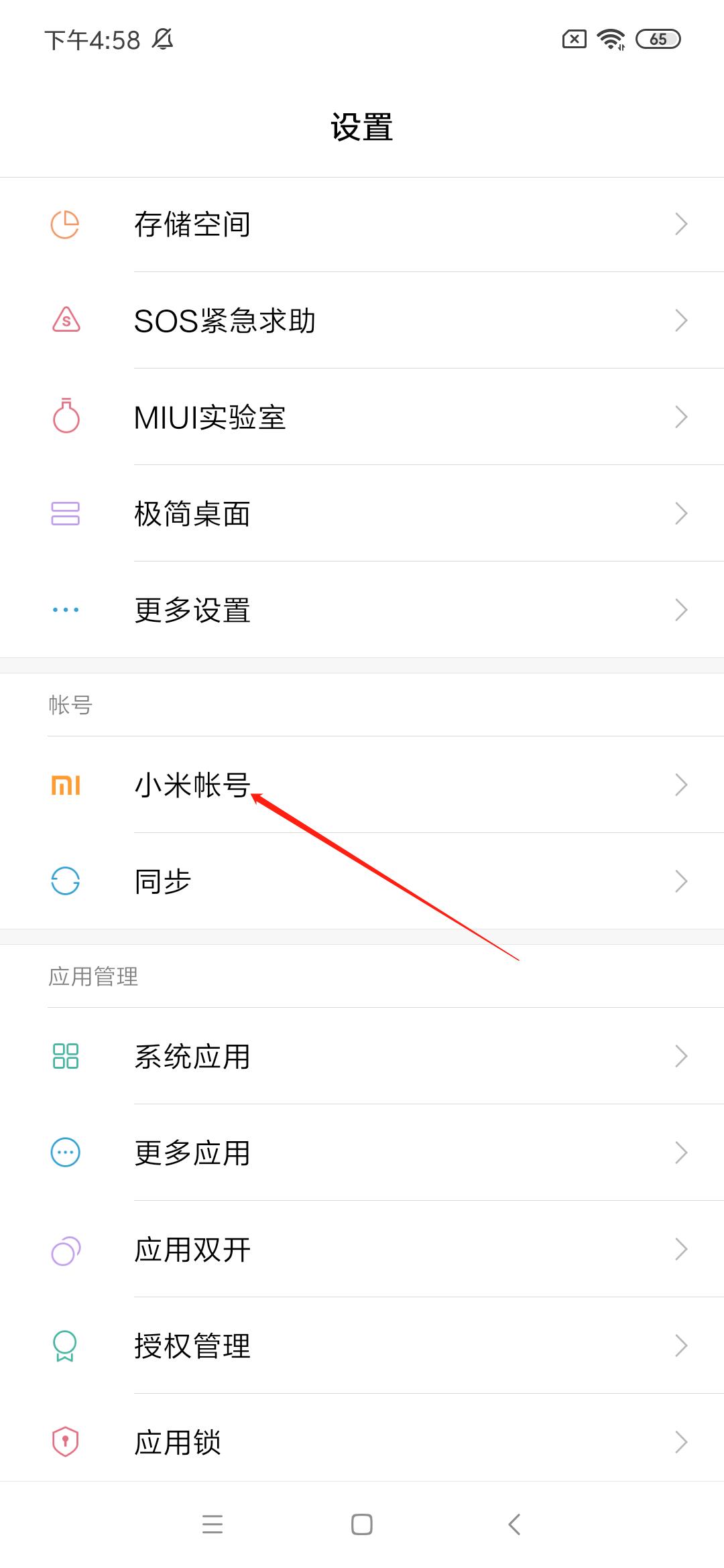Click the blue sync arrows icon
The image size is (724, 1568).
tap(65, 882)
